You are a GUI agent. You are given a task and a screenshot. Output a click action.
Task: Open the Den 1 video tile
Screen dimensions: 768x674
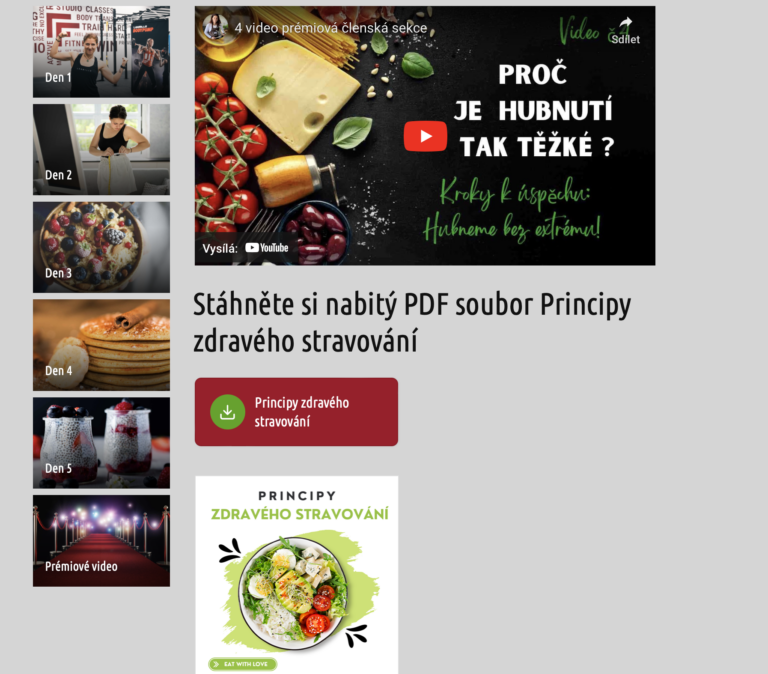pos(101,52)
